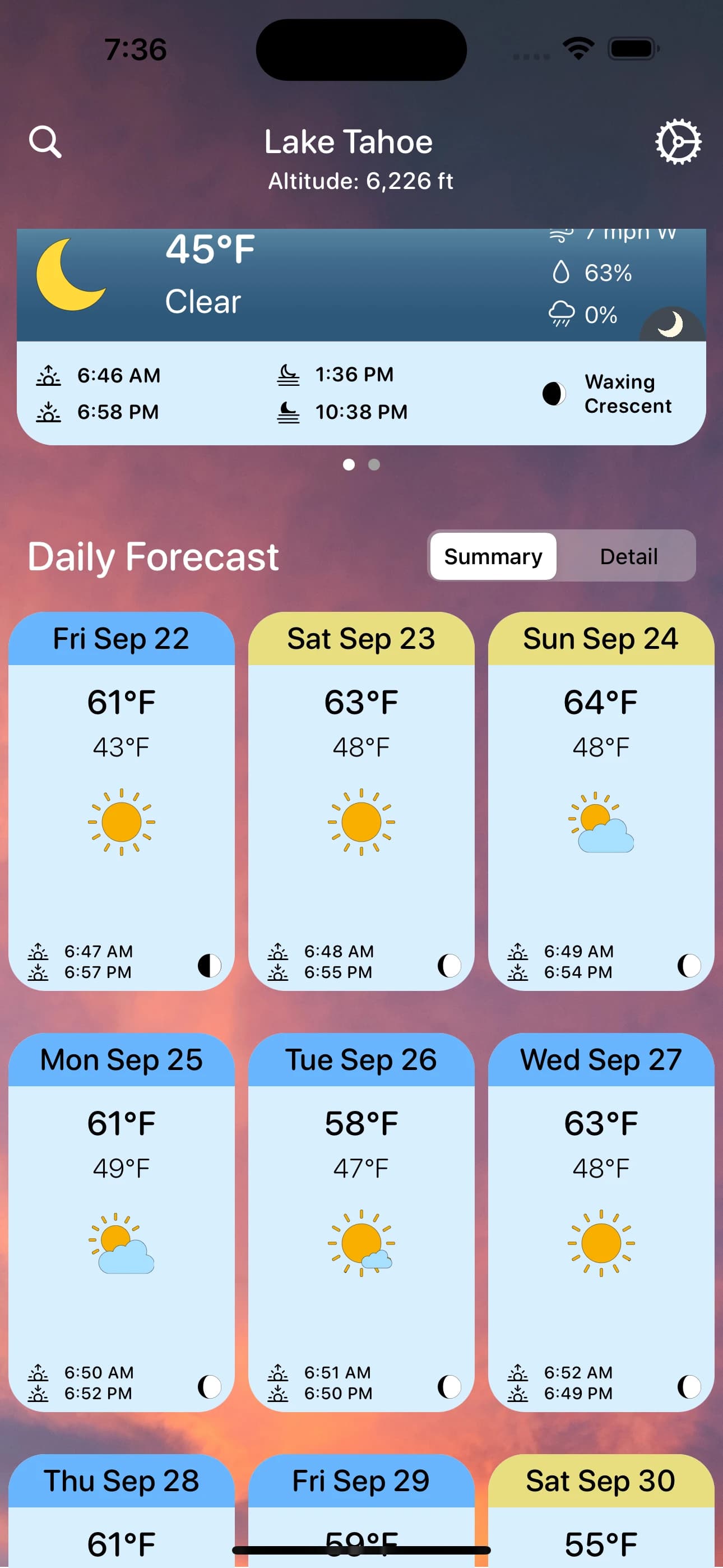Keep Summary view selected
This screenshot has height=1568, width=723.
(493, 556)
